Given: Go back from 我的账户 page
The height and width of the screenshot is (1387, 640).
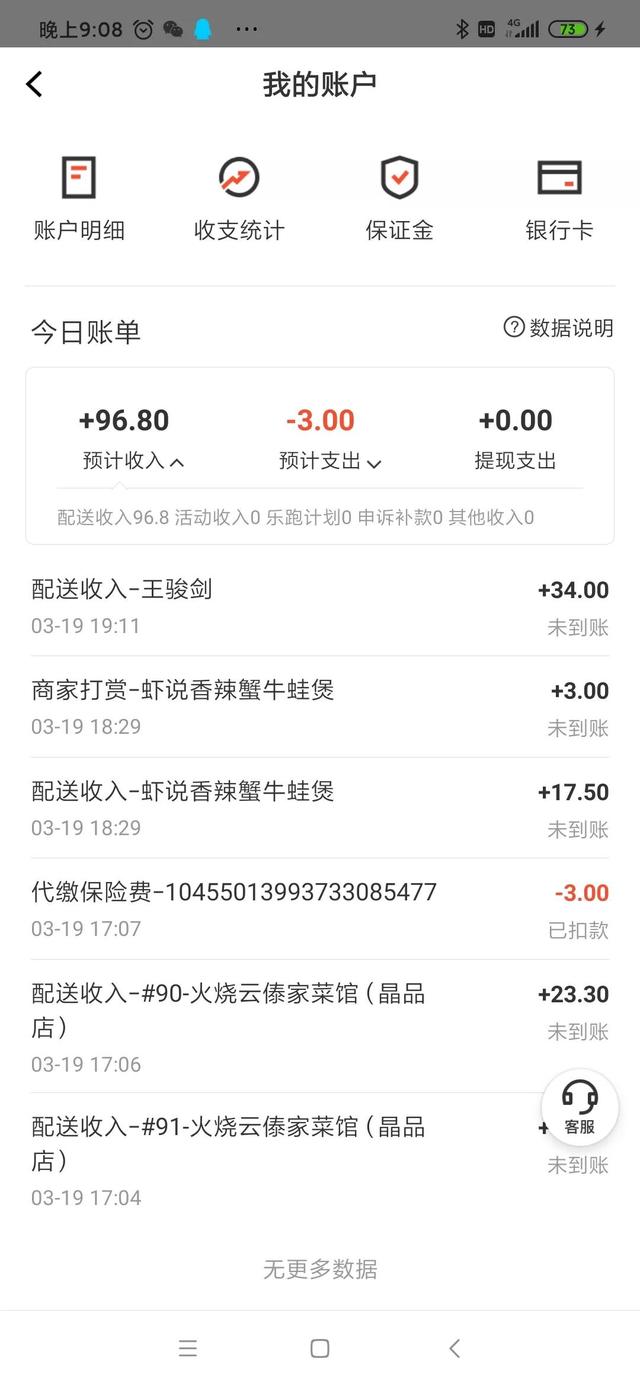Looking at the screenshot, I should click(35, 84).
